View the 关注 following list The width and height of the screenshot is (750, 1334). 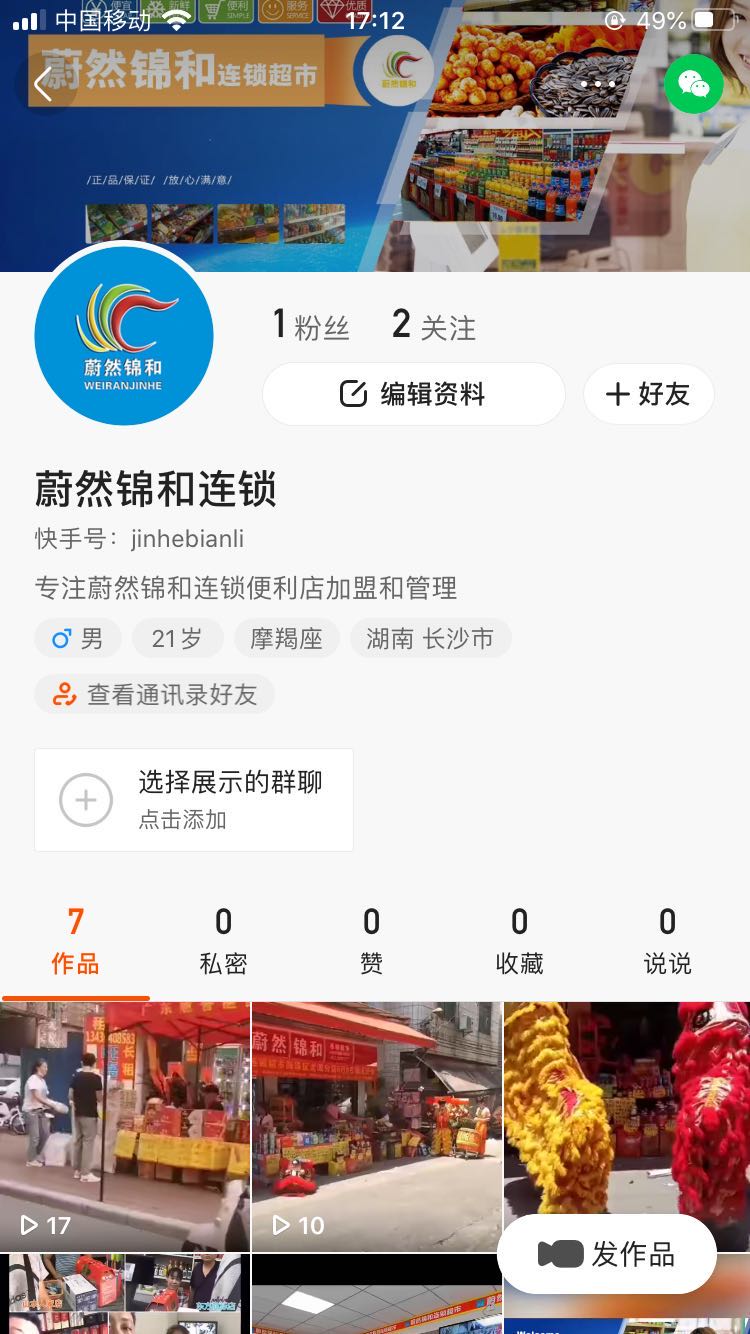tap(434, 326)
